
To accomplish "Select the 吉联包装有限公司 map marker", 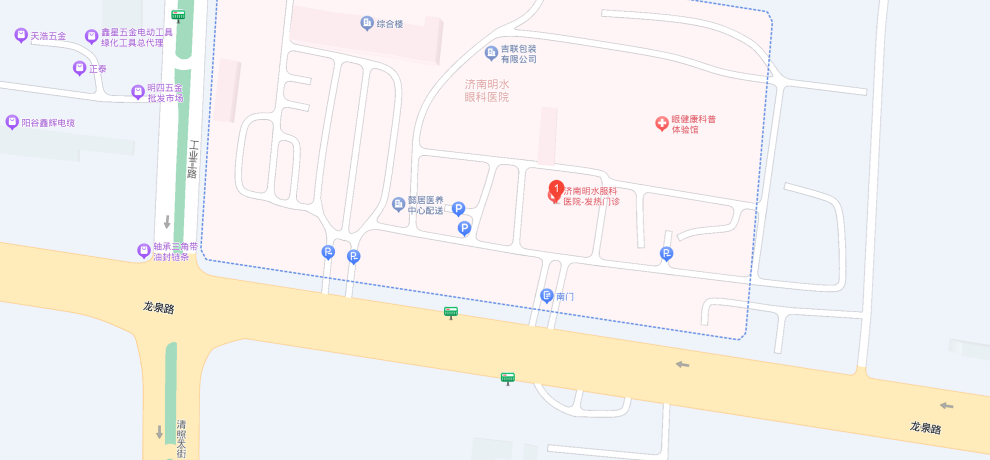I will (x=491, y=52).
